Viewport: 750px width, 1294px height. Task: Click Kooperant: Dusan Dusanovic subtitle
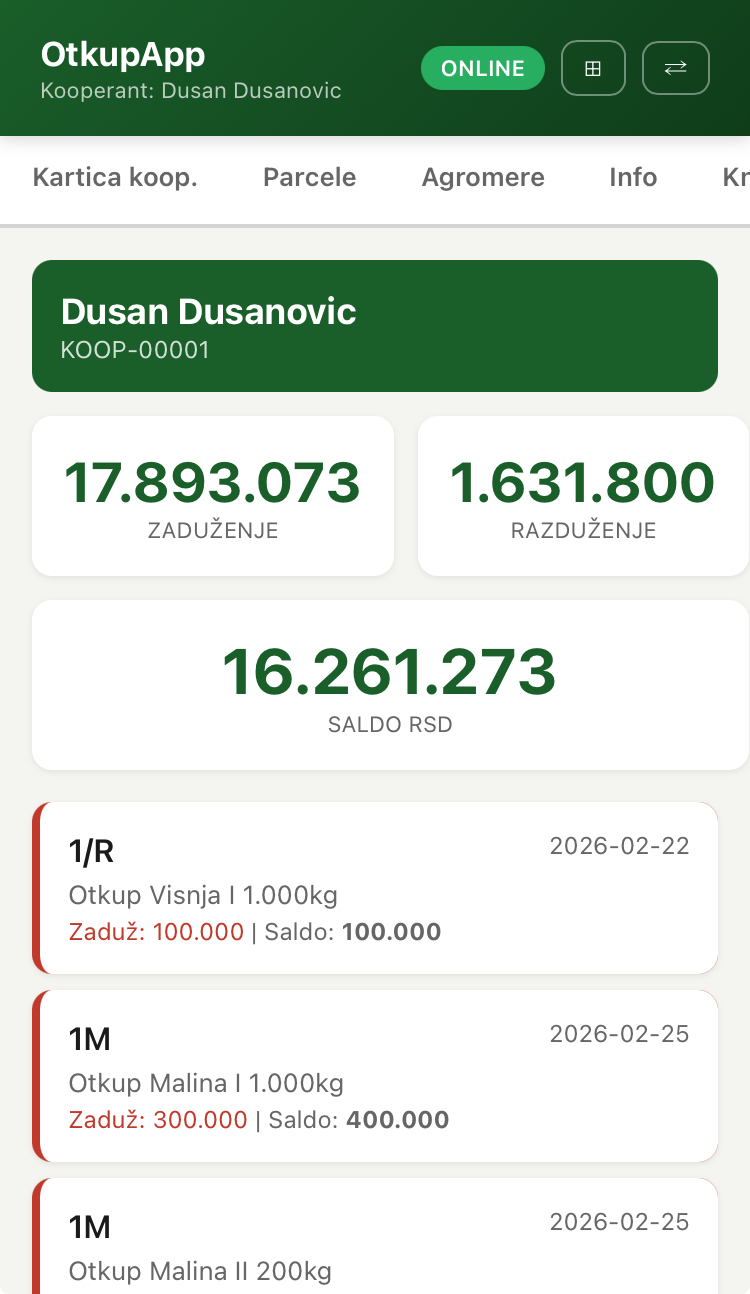[x=190, y=90]
